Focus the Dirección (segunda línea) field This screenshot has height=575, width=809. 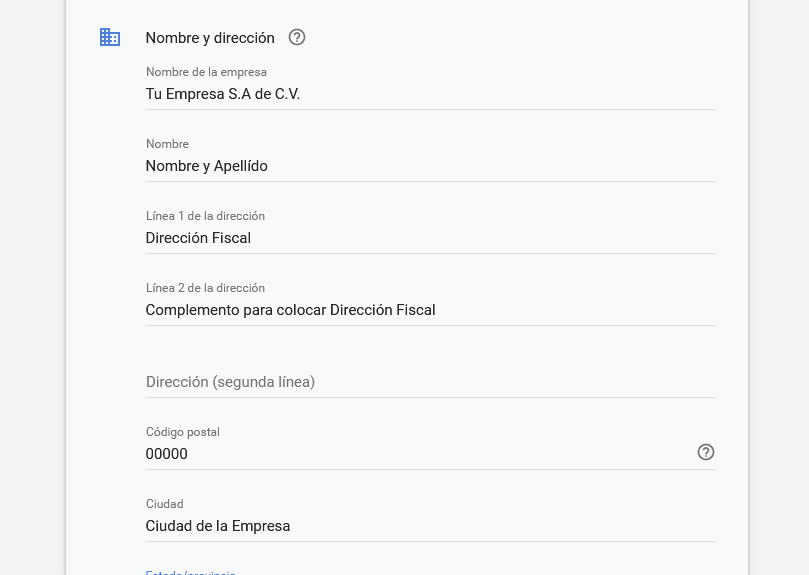coord(430,382)
